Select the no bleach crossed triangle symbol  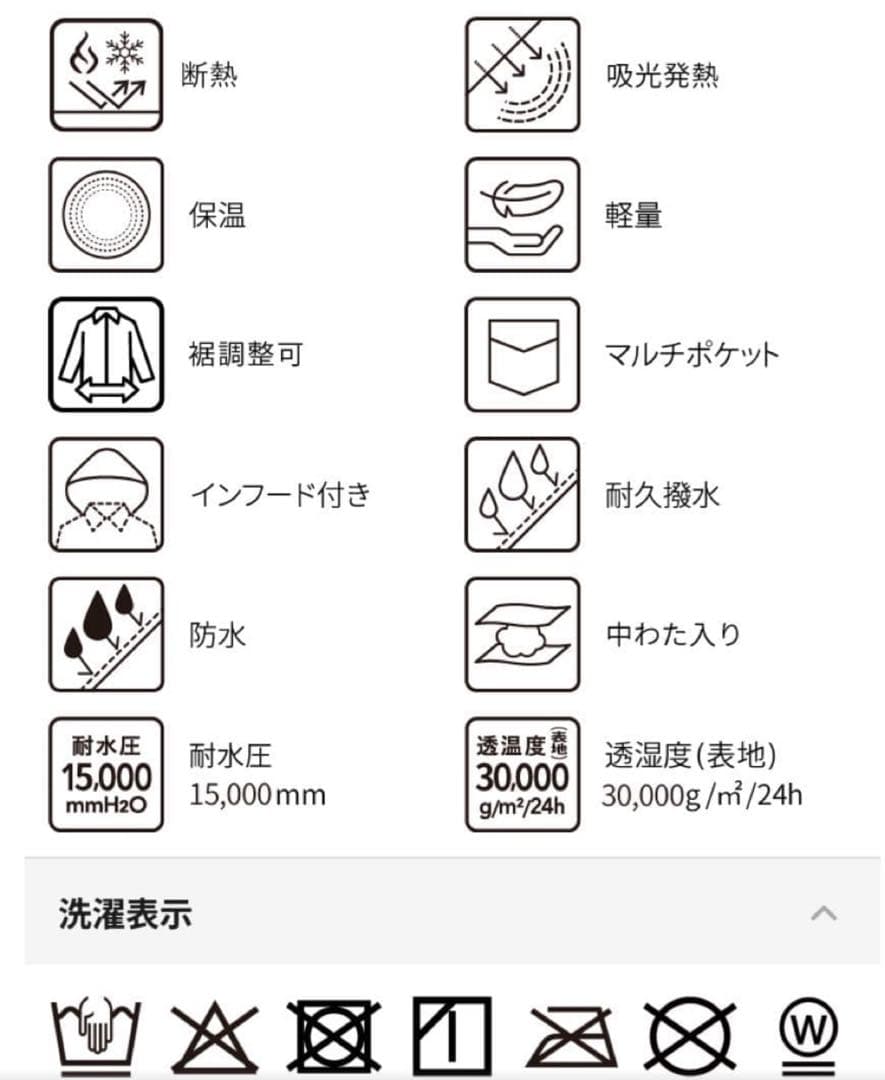pyautogui.click(x=216, y=1032)
